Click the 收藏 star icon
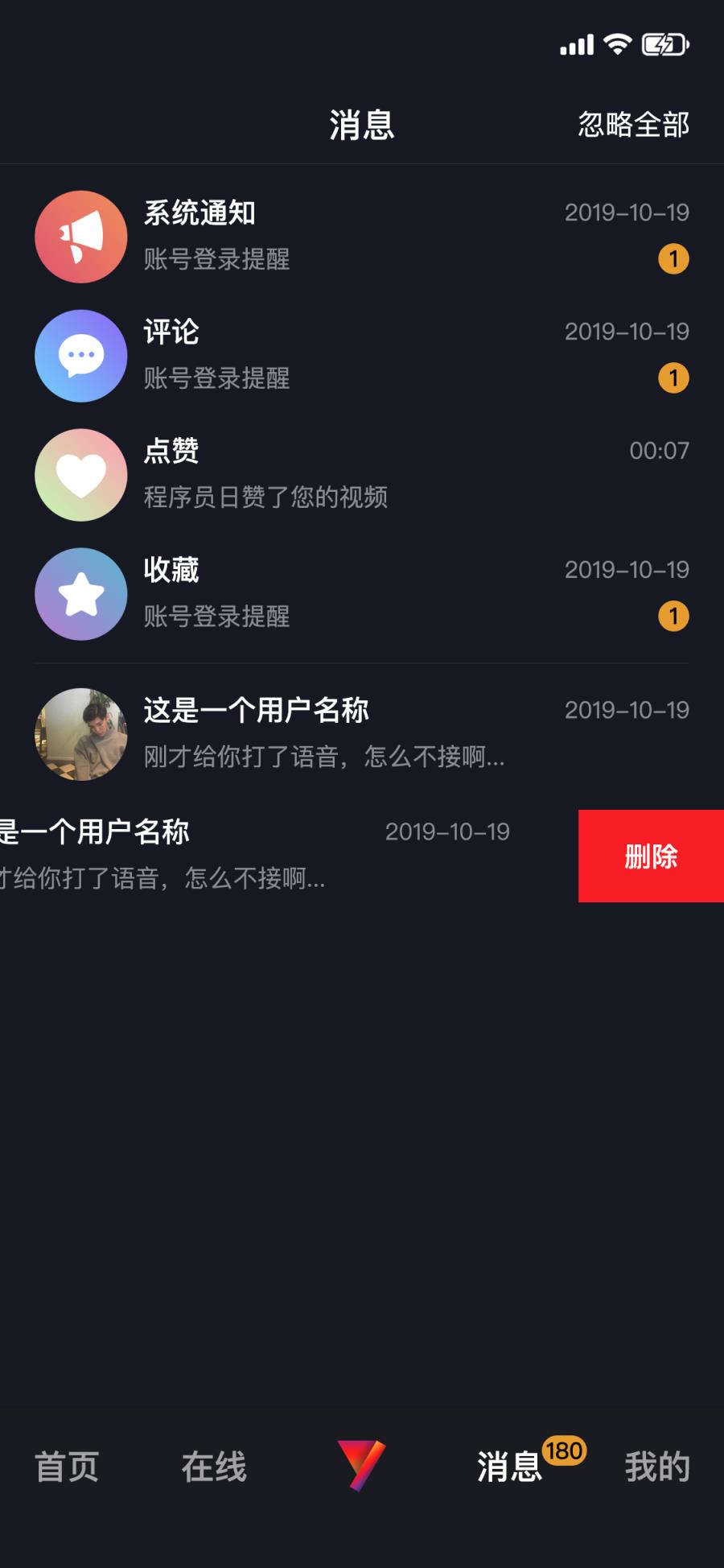724x1568 pixels. click(x=80, y=593)
